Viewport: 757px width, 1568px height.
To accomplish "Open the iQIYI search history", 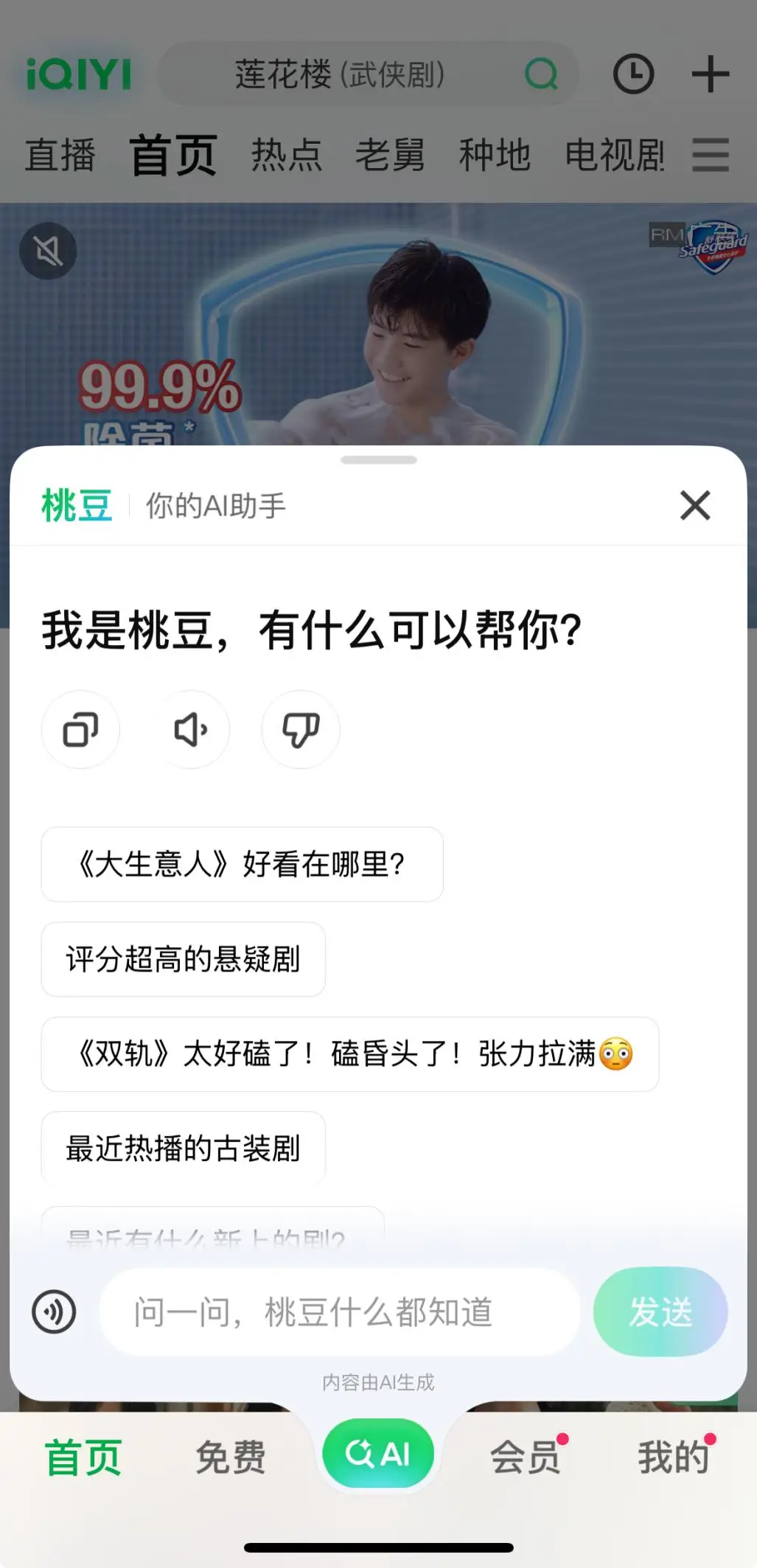I will pos(633,74).
